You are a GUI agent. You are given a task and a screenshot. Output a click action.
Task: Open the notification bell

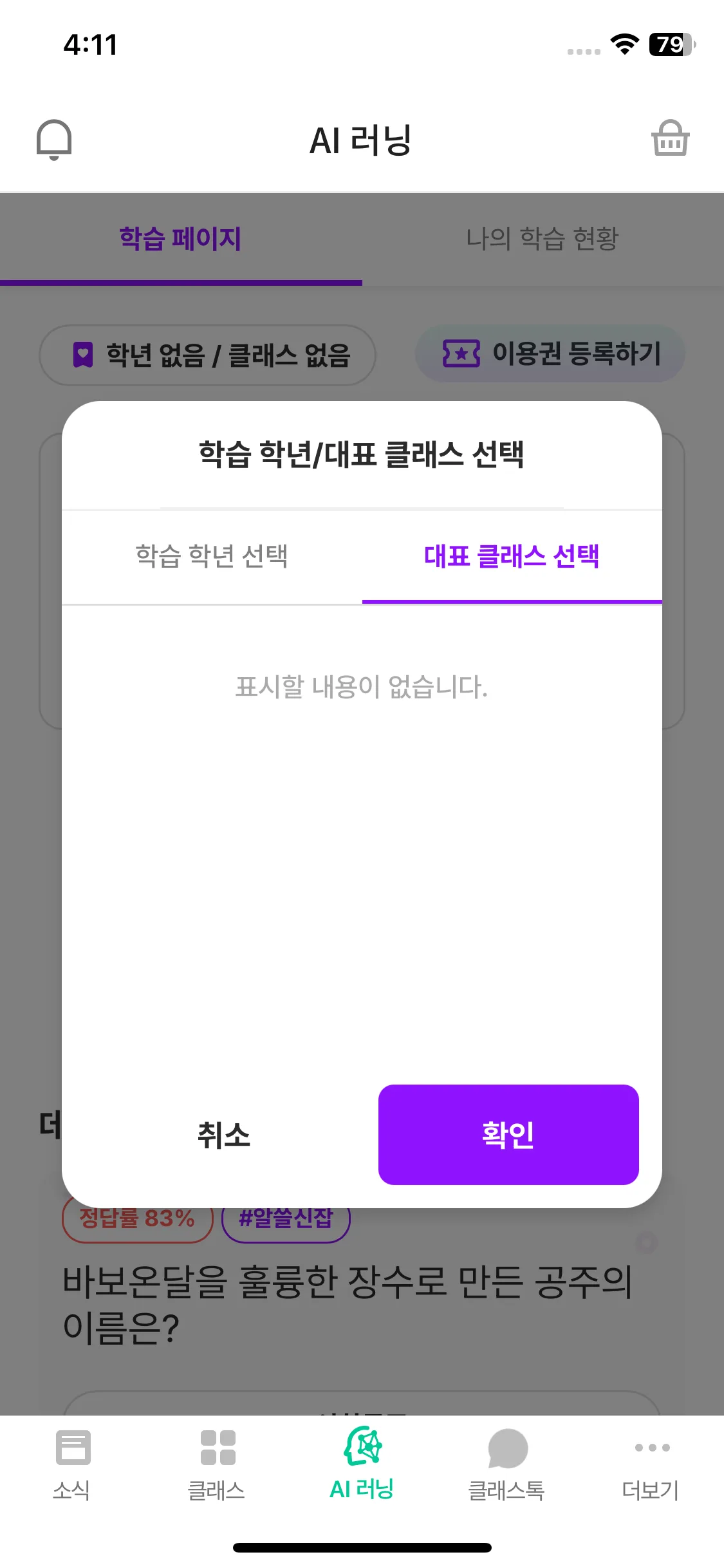point(55,140)
